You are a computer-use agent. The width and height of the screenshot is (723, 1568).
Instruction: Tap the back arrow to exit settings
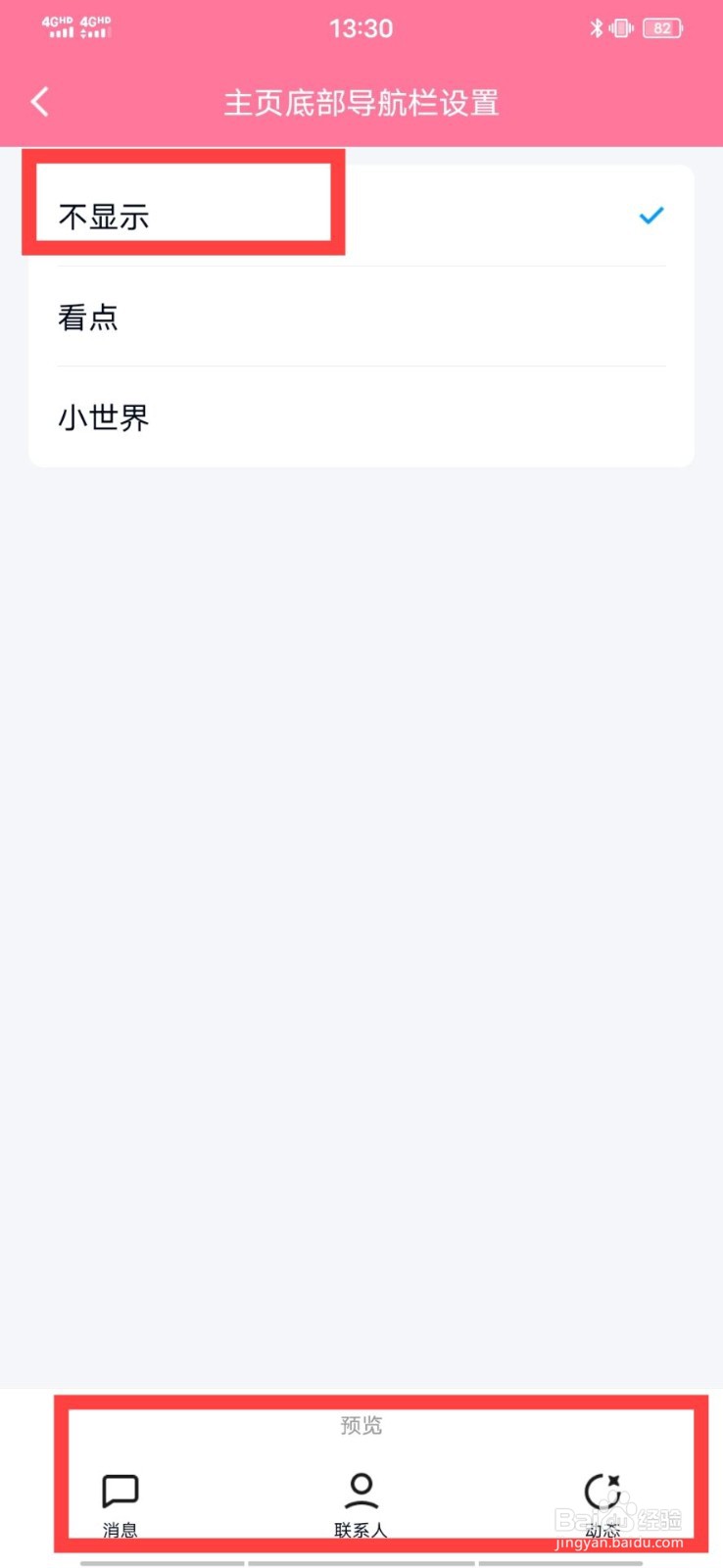tap(39, 101)
